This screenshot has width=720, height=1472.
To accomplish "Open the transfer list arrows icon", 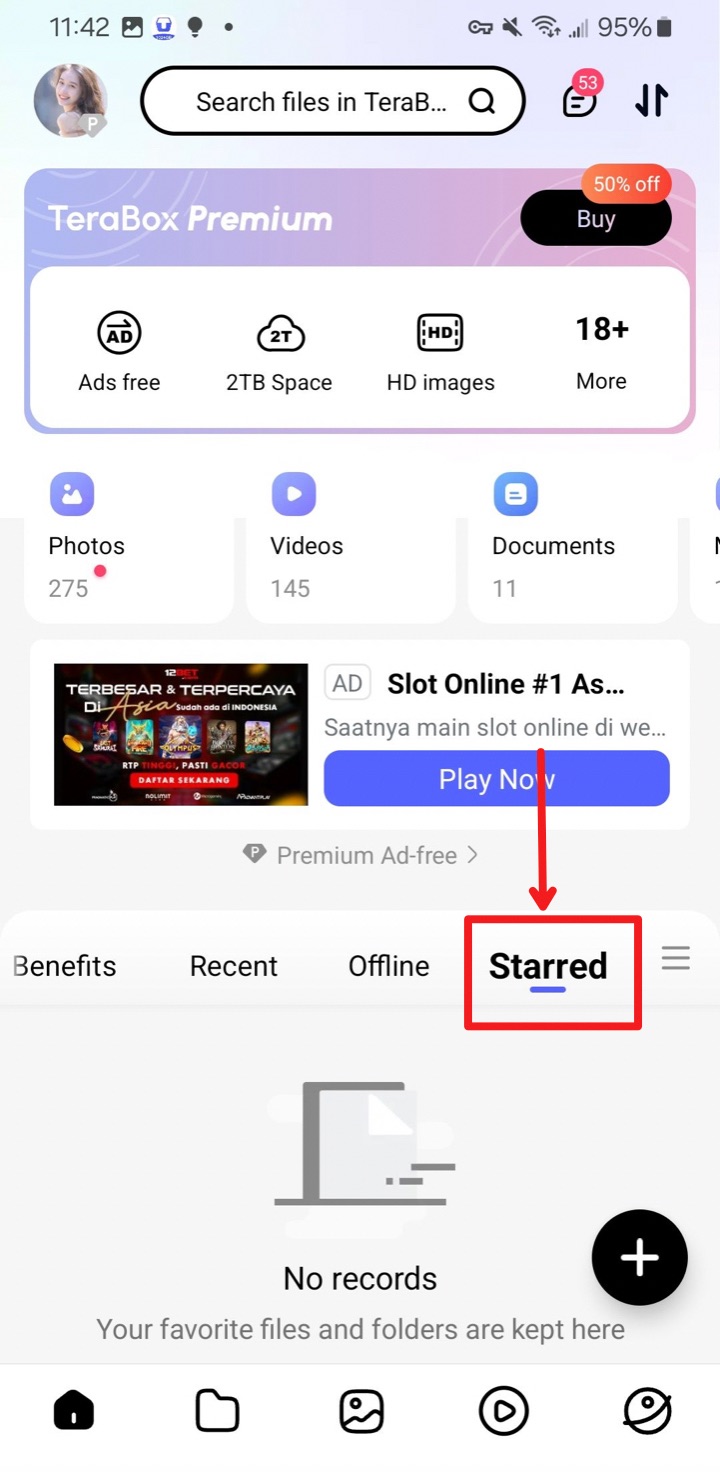I will tap(651, 100).
